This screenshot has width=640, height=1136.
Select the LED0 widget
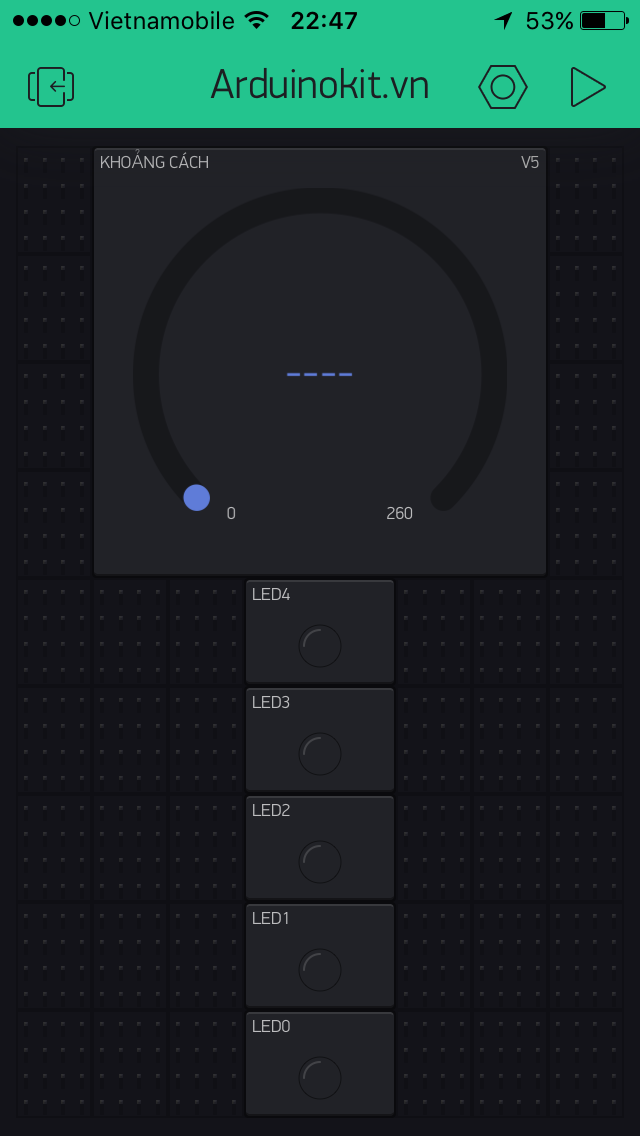(x=320, y=1064)
